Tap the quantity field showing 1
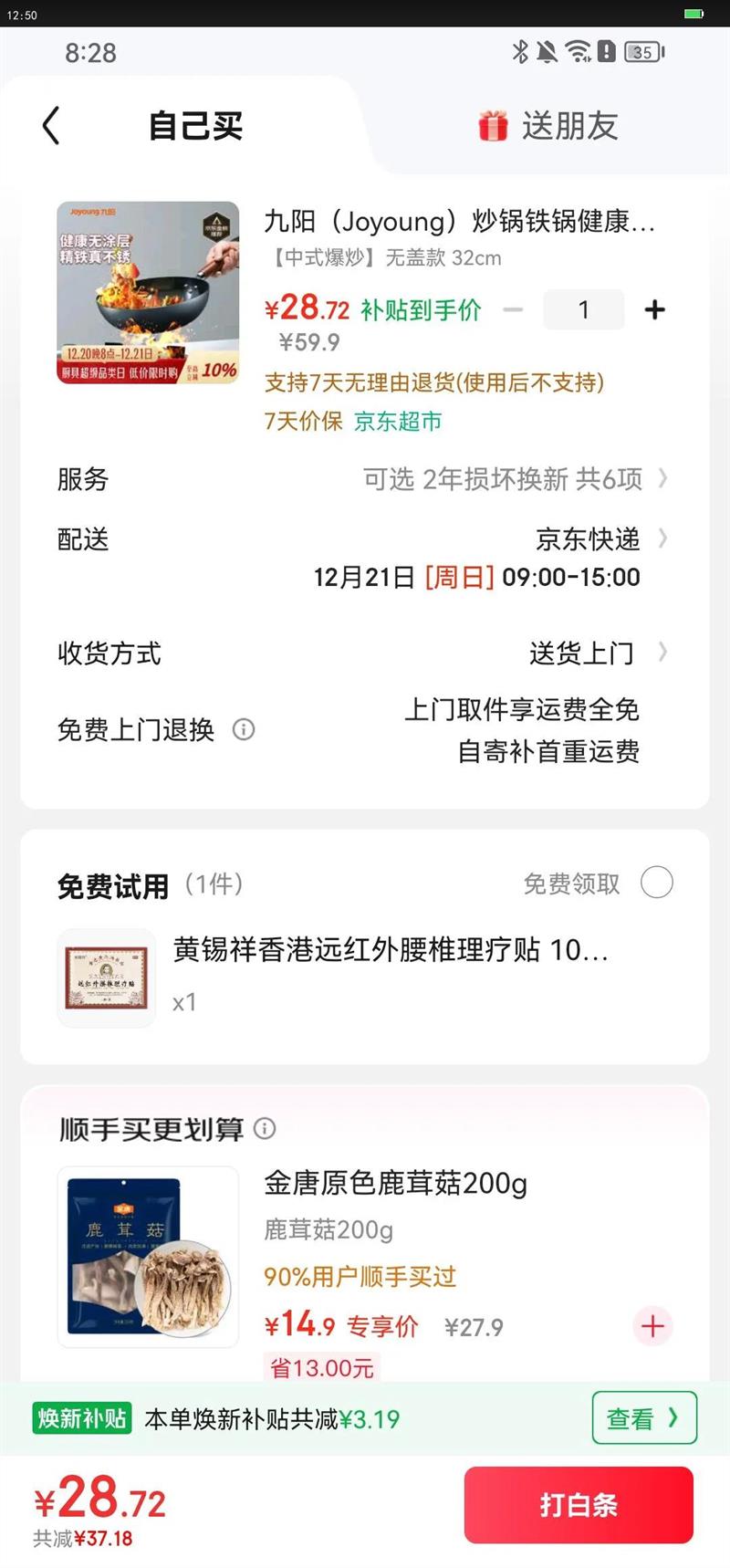 click(584, 309)
